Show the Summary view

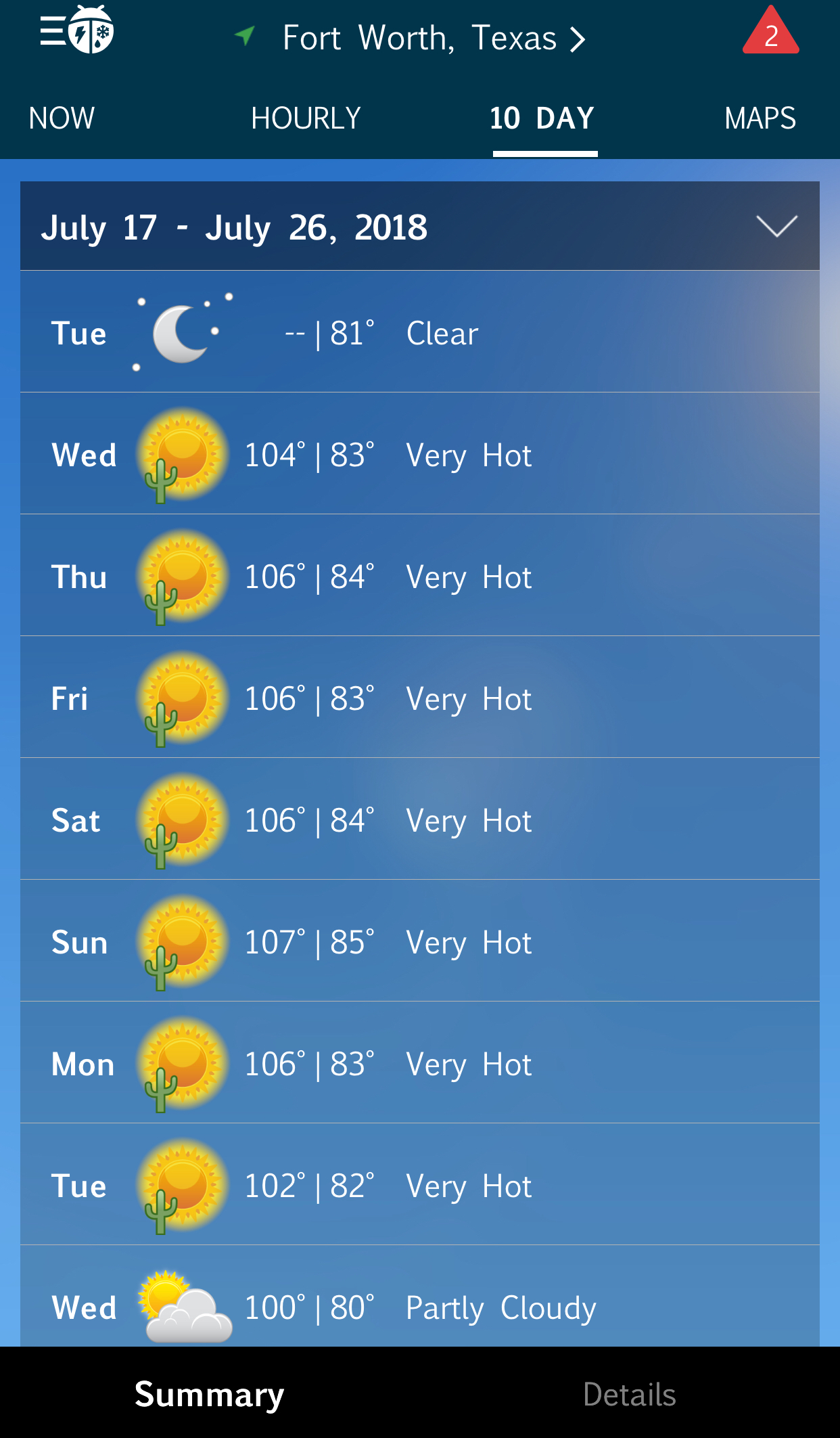coord(210,1394)
